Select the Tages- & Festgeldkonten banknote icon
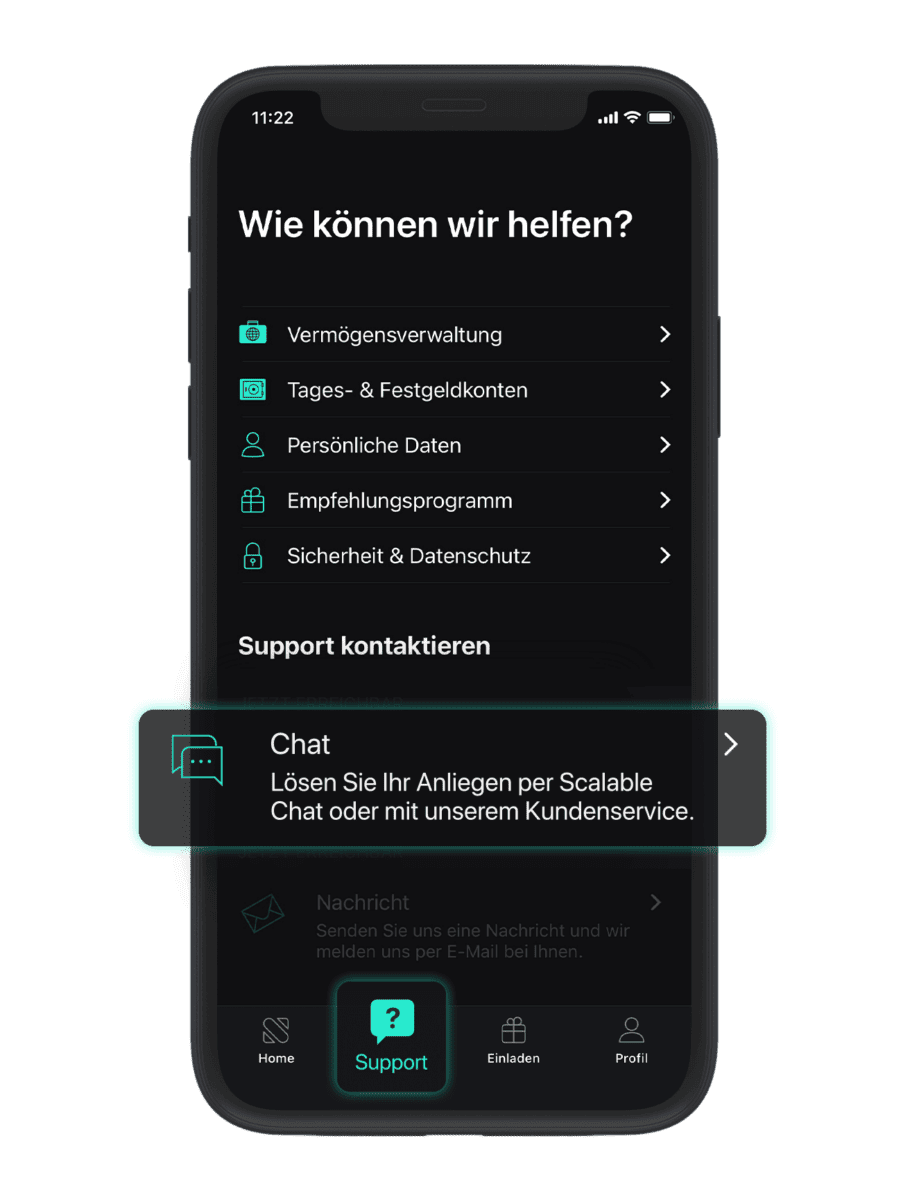The width and height of the screenshot is (910, 1200). tap(252, 389)
